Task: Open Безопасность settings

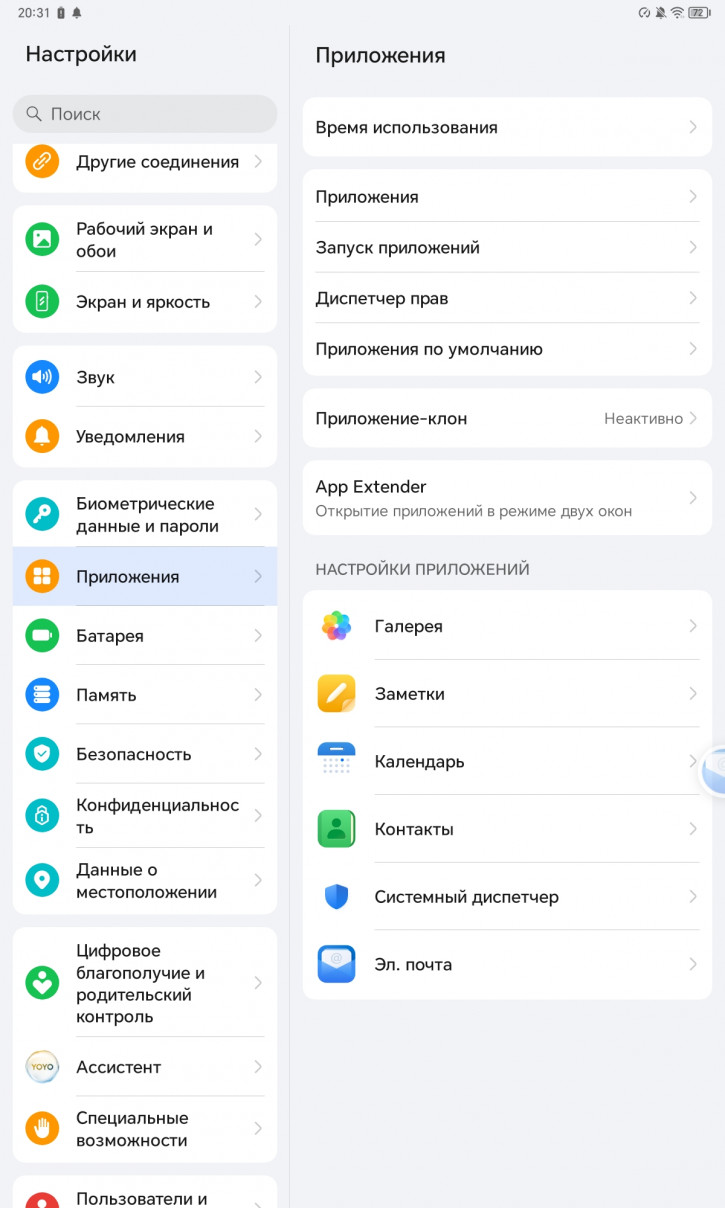Action: pos(145,754)
